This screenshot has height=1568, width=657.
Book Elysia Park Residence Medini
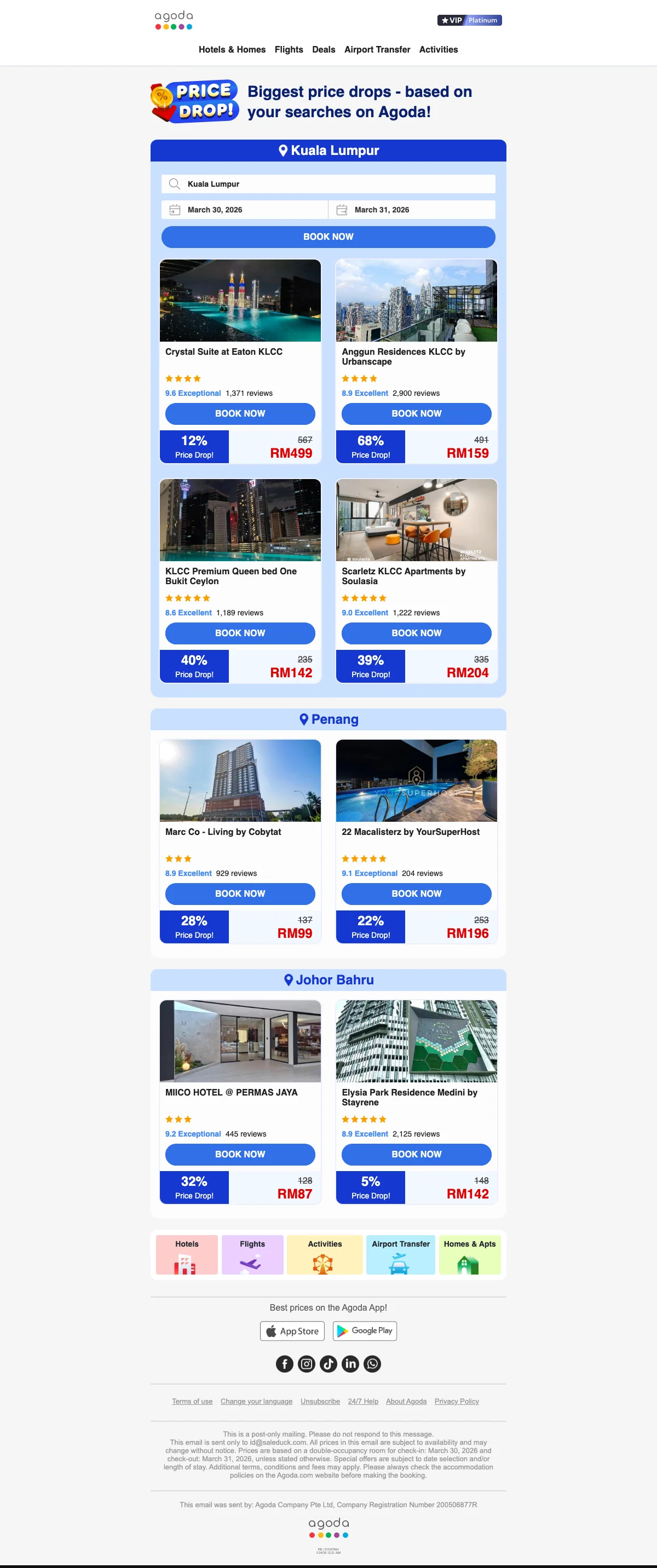416,1154
